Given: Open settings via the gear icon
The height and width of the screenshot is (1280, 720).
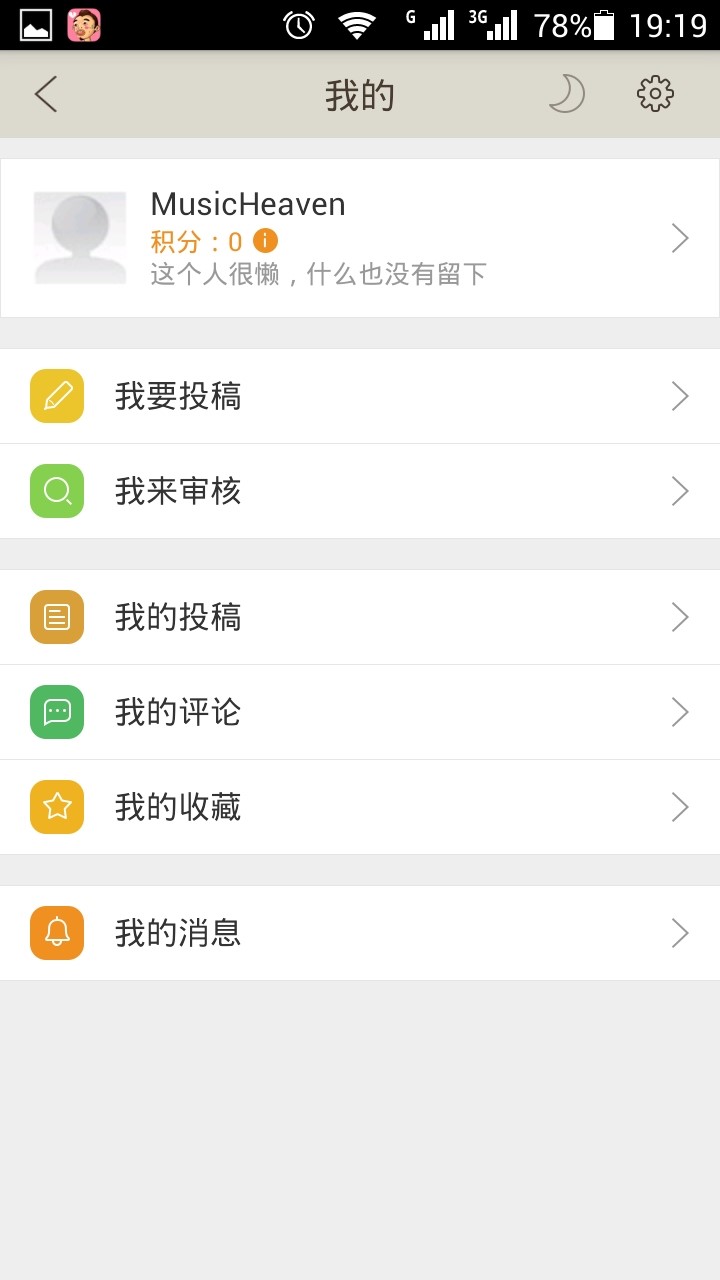Looking at the screenshot, I should 655,94.
